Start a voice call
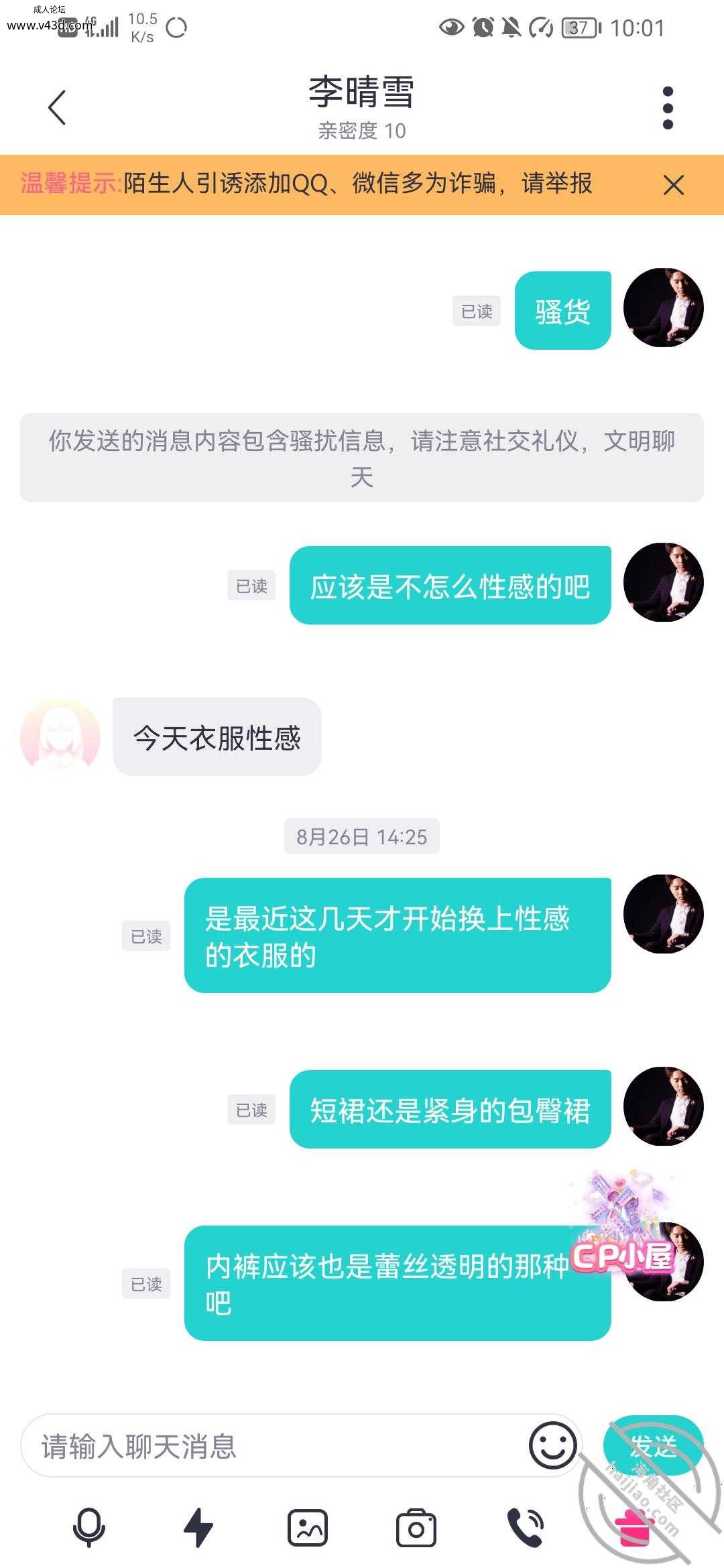The height and width of the screenshot is (1568, 724). (x=526, y=1528)
